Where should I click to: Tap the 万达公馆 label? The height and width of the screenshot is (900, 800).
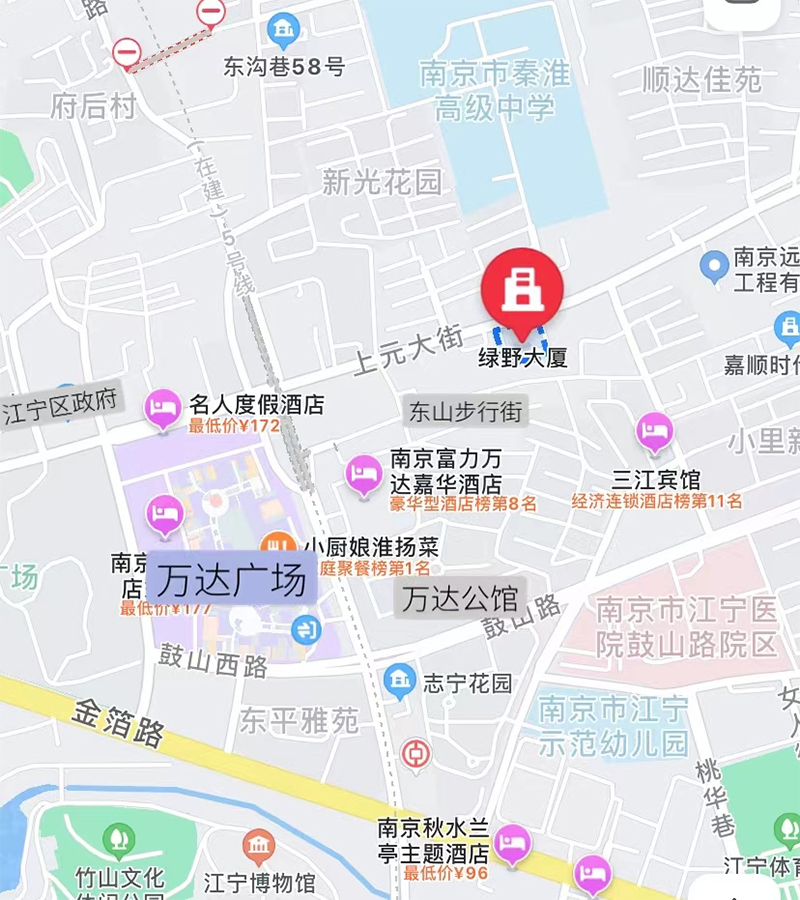pyautogui.click(x=460, y=598)
